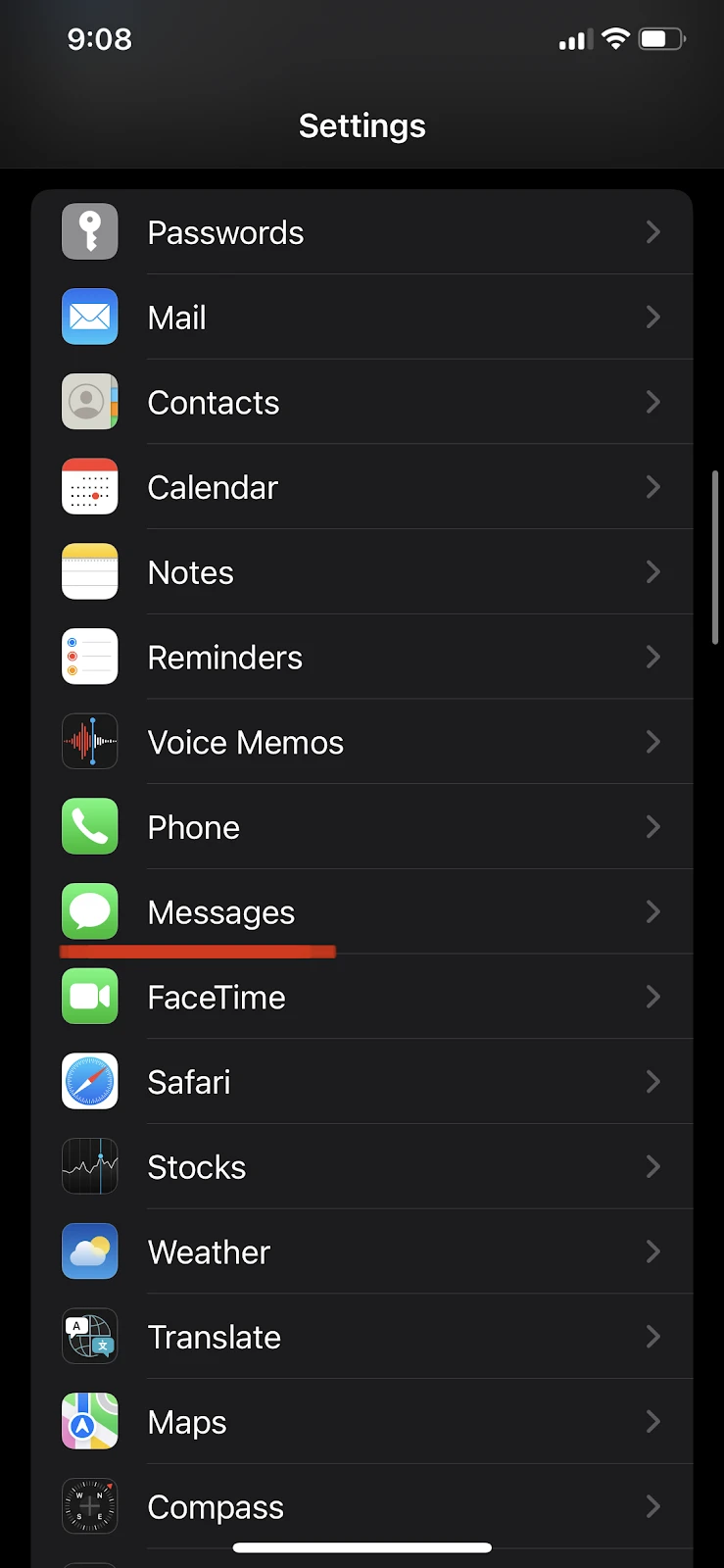
Task: Open Calendar settings
Action: 362,487
